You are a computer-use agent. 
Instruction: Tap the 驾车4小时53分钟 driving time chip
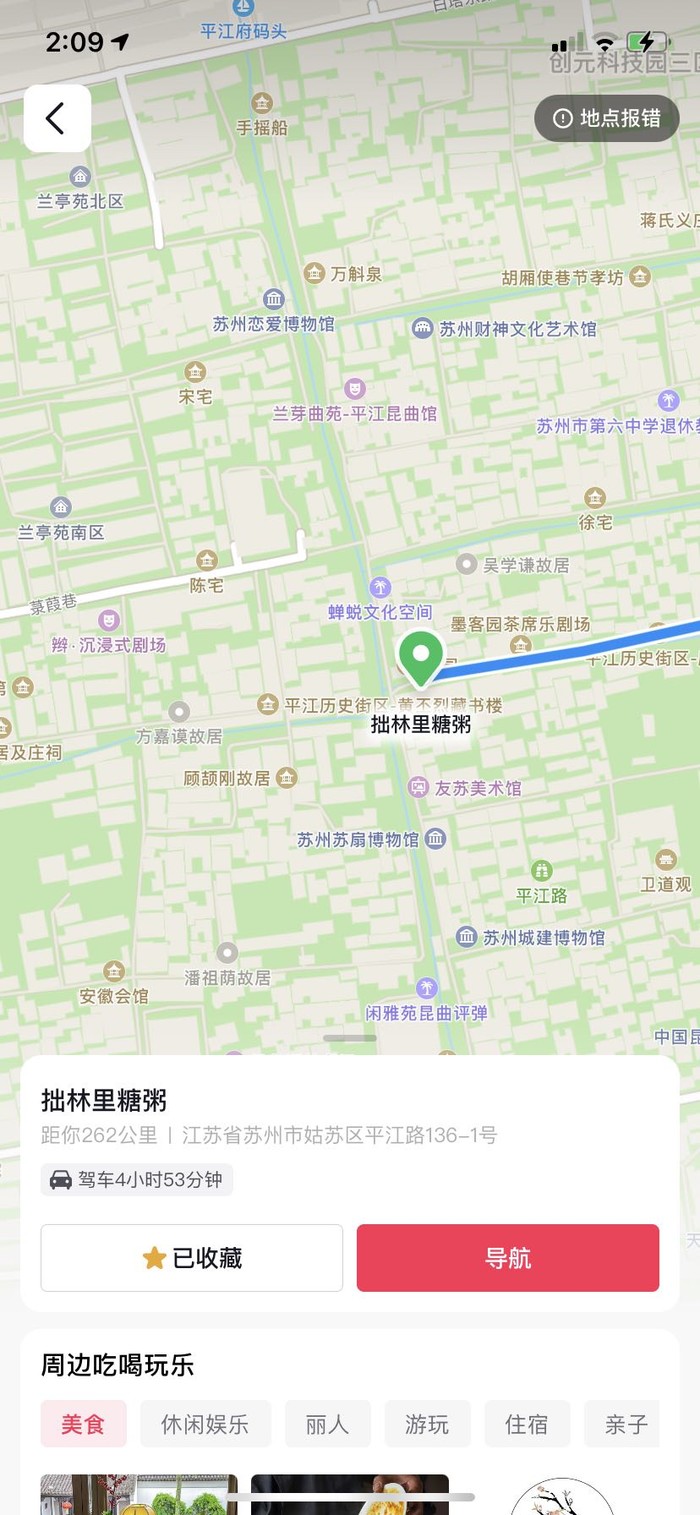(137, 1180)
